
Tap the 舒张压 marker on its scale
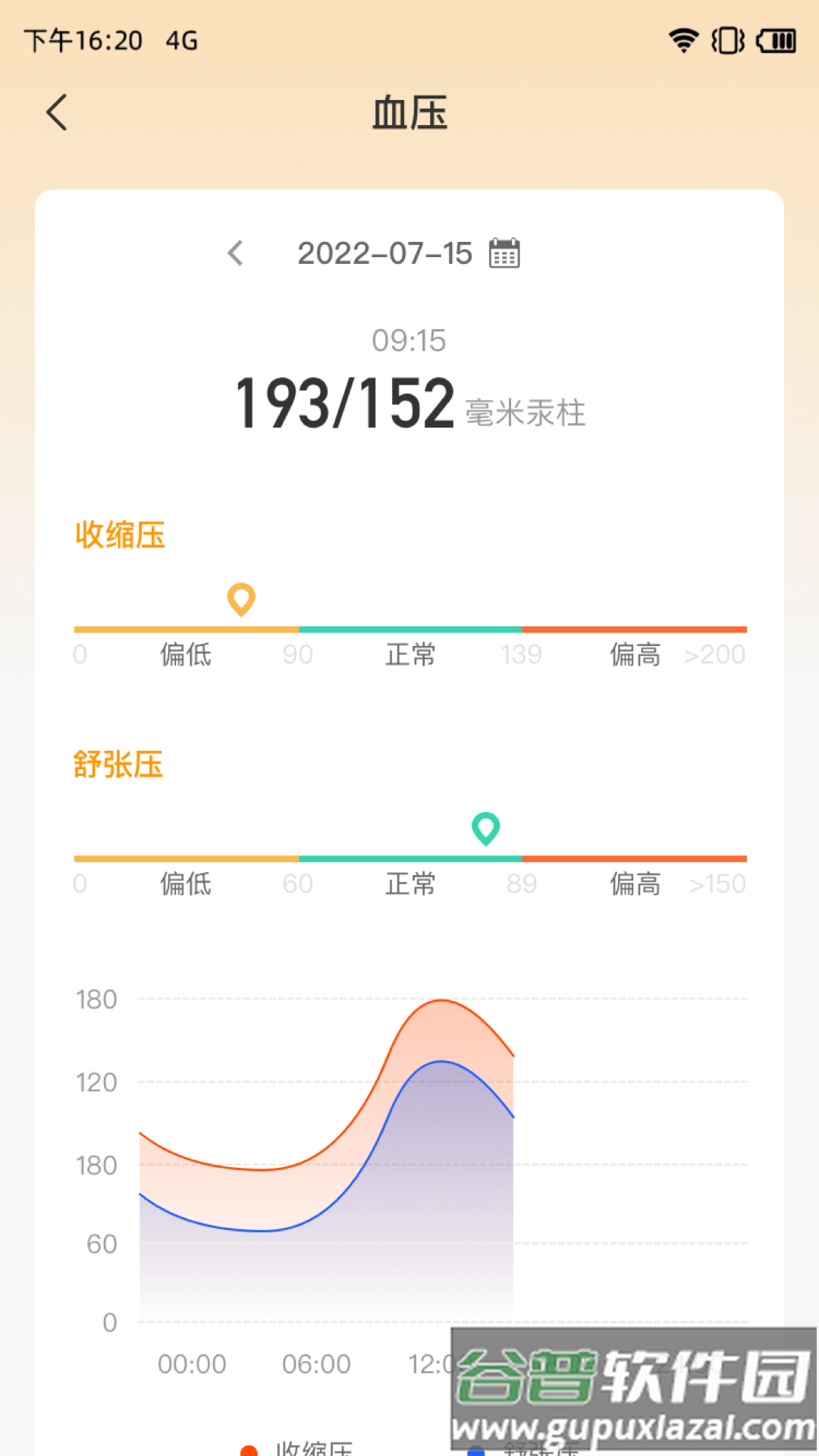tap(485, 830)
